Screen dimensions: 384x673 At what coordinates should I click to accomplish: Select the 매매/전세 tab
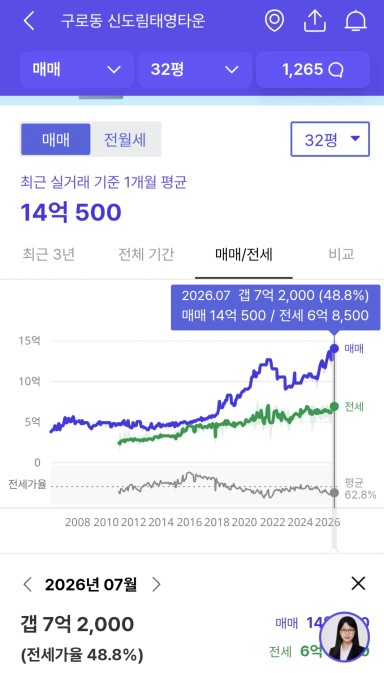244,255
